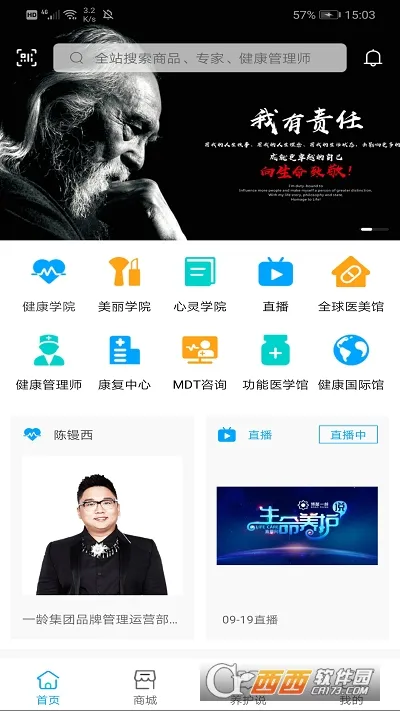Open the 09-19直播 live card
Image resolution: width=400 pixels, height=711 pixels.
[x=298, y=527]
